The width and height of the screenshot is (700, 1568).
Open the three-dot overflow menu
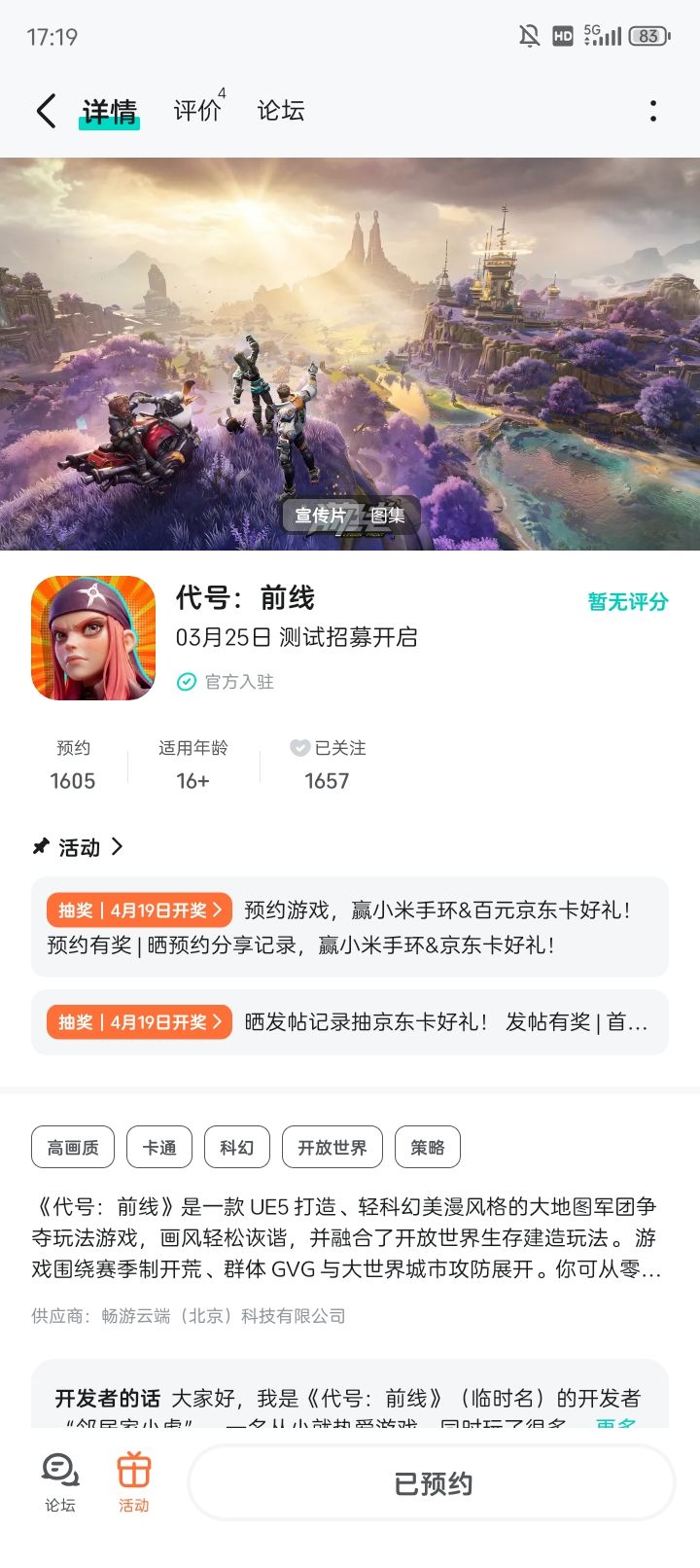(x=652, y=111)
